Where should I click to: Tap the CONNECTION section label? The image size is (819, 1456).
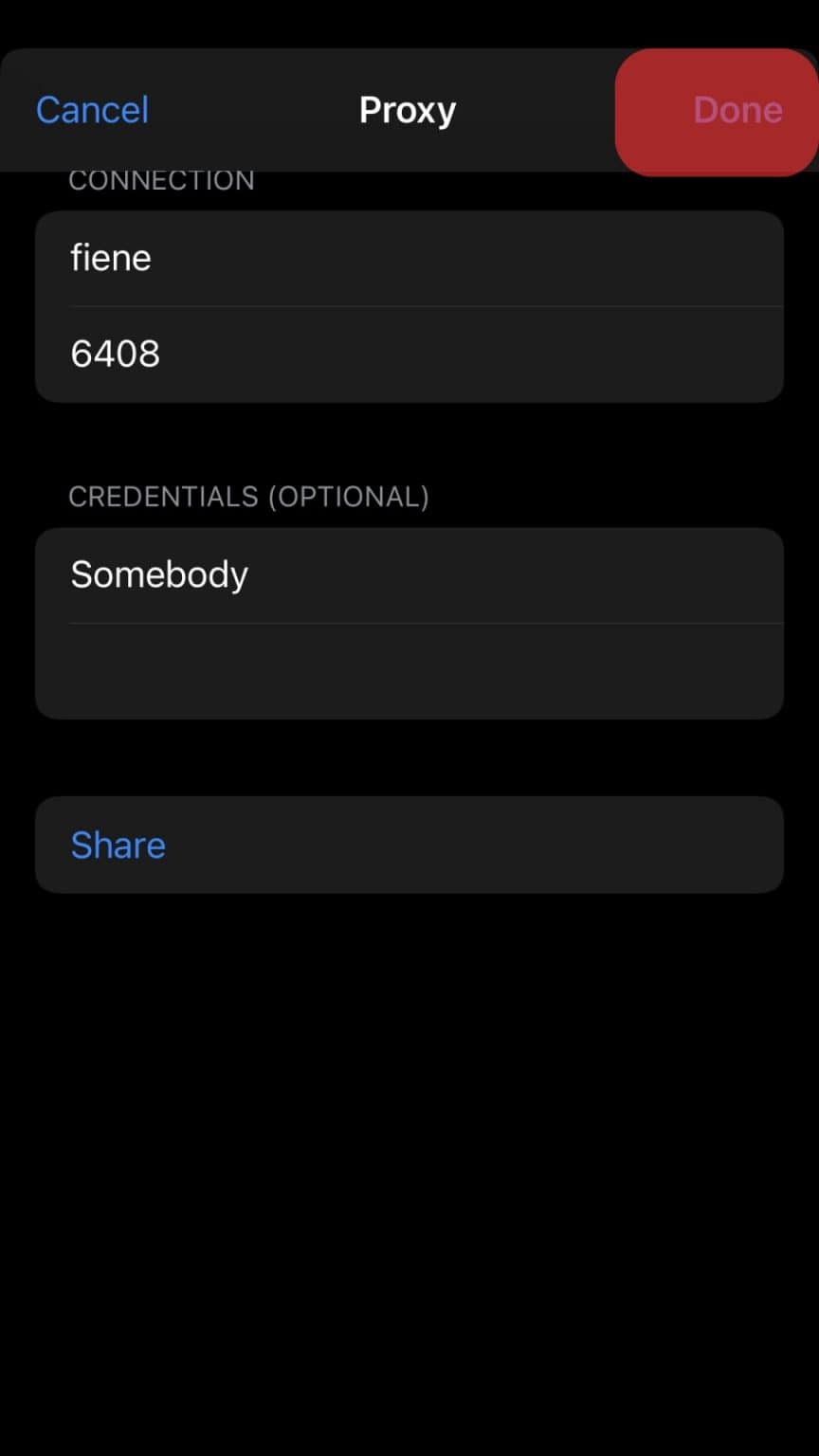[x=161, y=179]
